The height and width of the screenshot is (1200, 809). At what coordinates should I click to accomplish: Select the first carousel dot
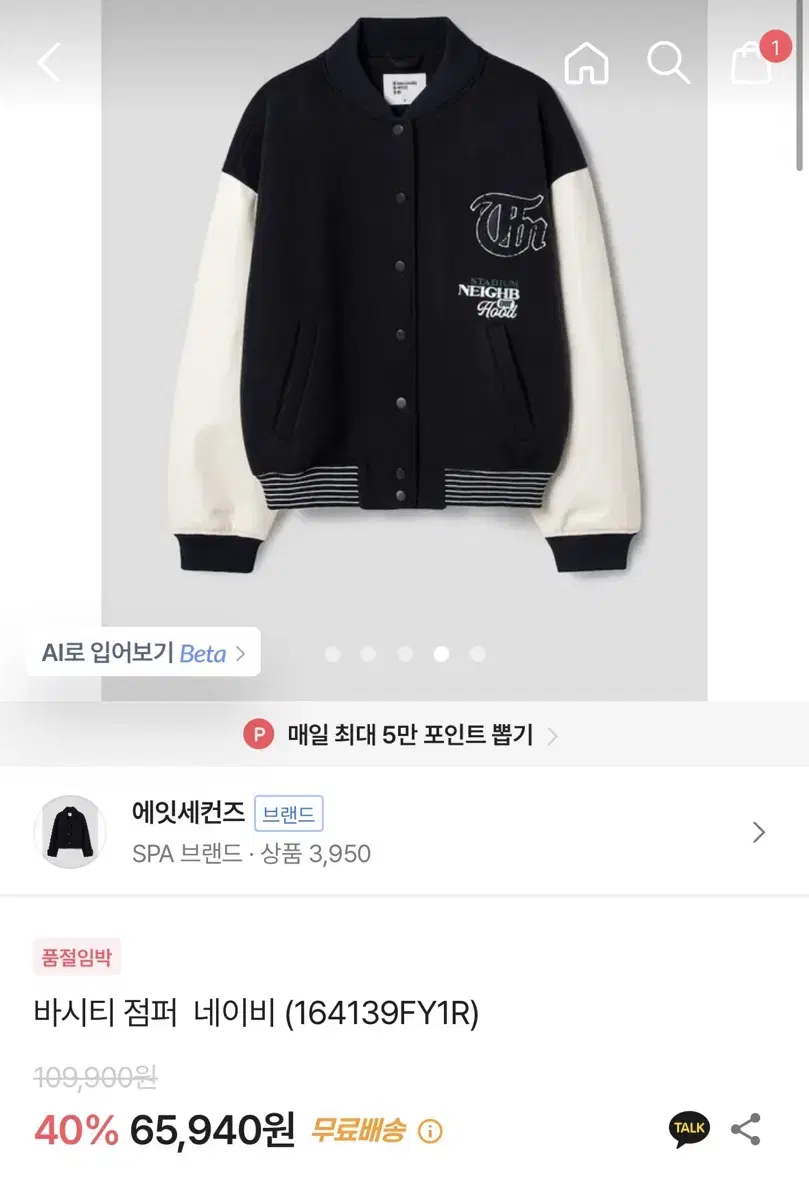pyautogui.click(x=332, y=652)
